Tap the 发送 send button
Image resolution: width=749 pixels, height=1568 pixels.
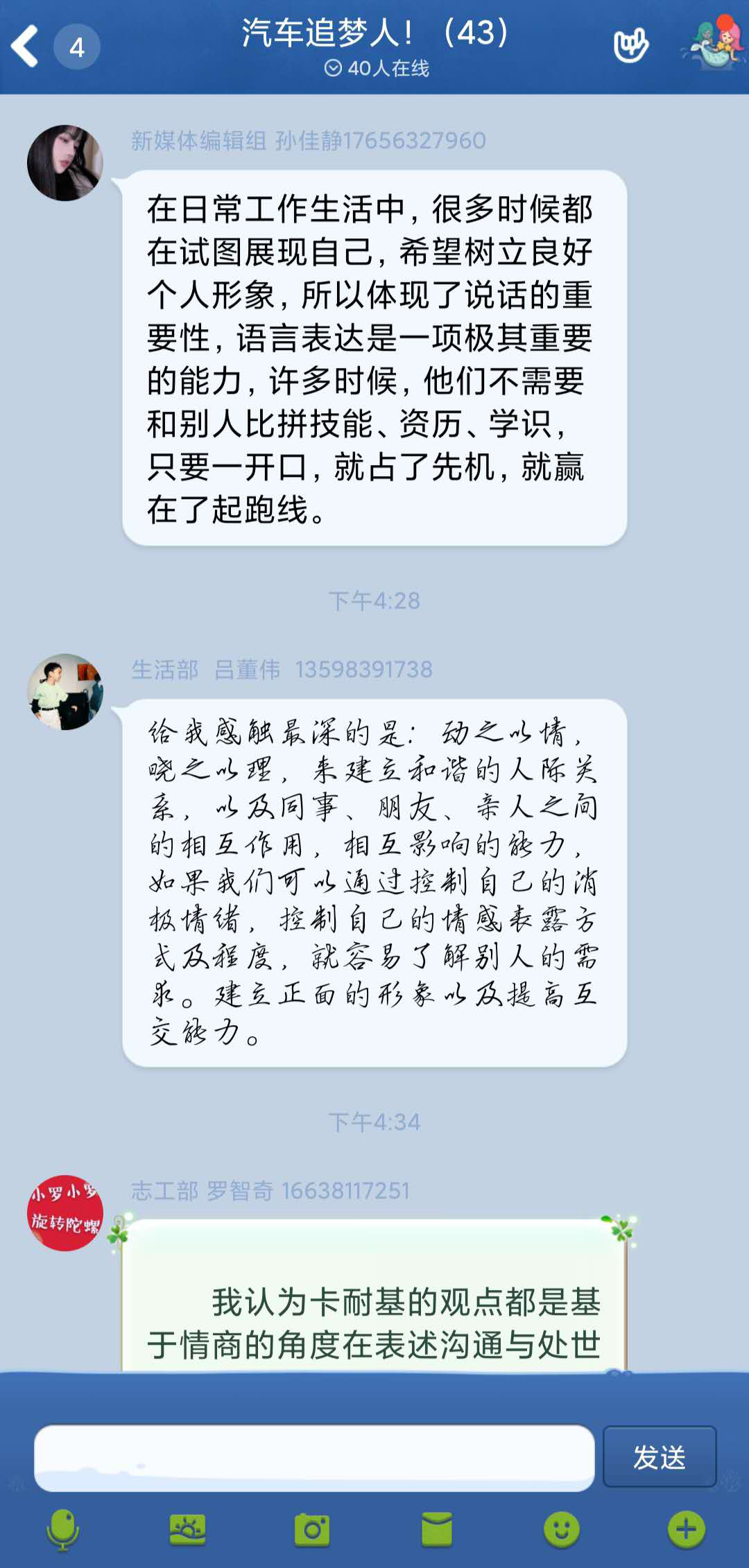[x=659, y=1457]
